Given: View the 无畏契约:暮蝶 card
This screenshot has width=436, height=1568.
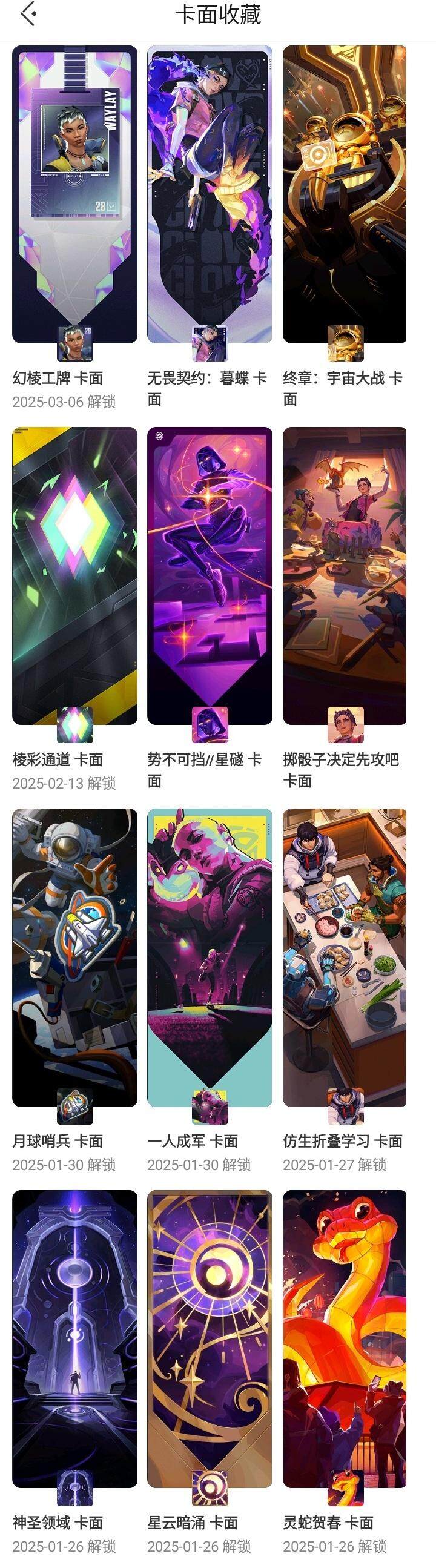Looking at the screenshot, I should 210,195.
